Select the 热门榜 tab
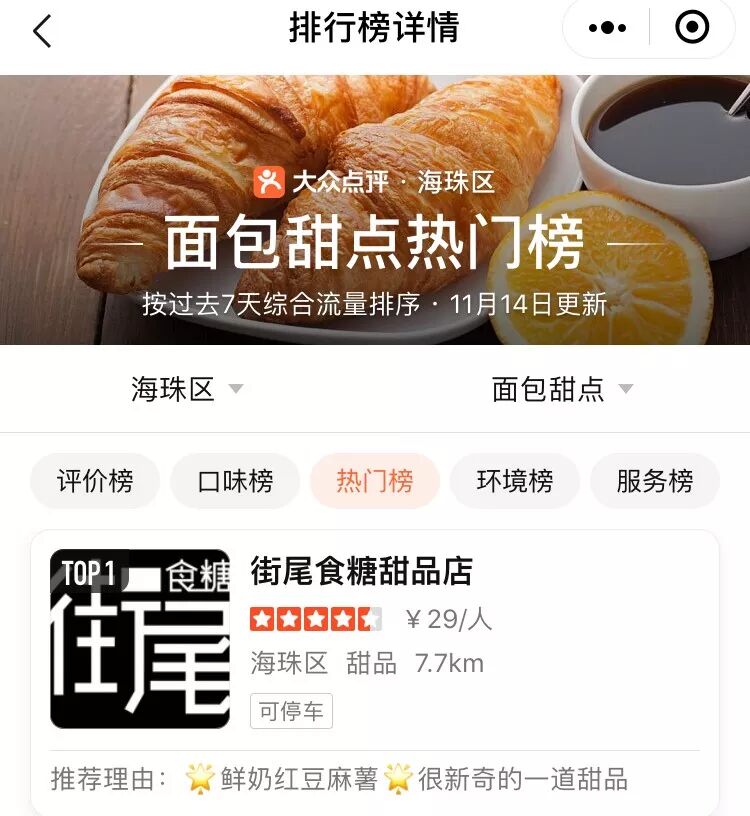The height and width of the screenshot is (816, 750). pyautogui.click(x=375, y=480)
